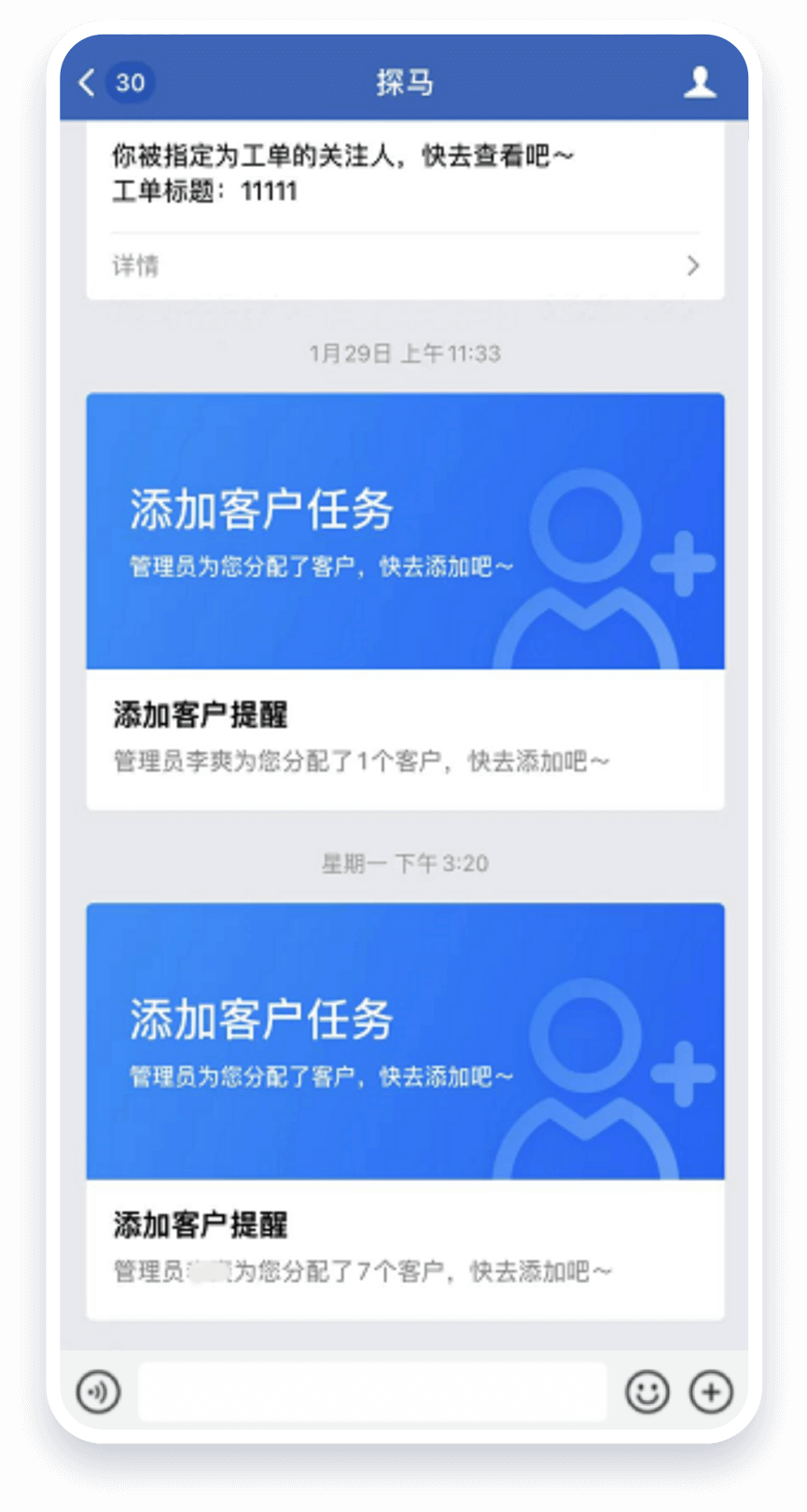Switch to voice input
This screenshot has width=807, height=1512.
point(99,1392)
